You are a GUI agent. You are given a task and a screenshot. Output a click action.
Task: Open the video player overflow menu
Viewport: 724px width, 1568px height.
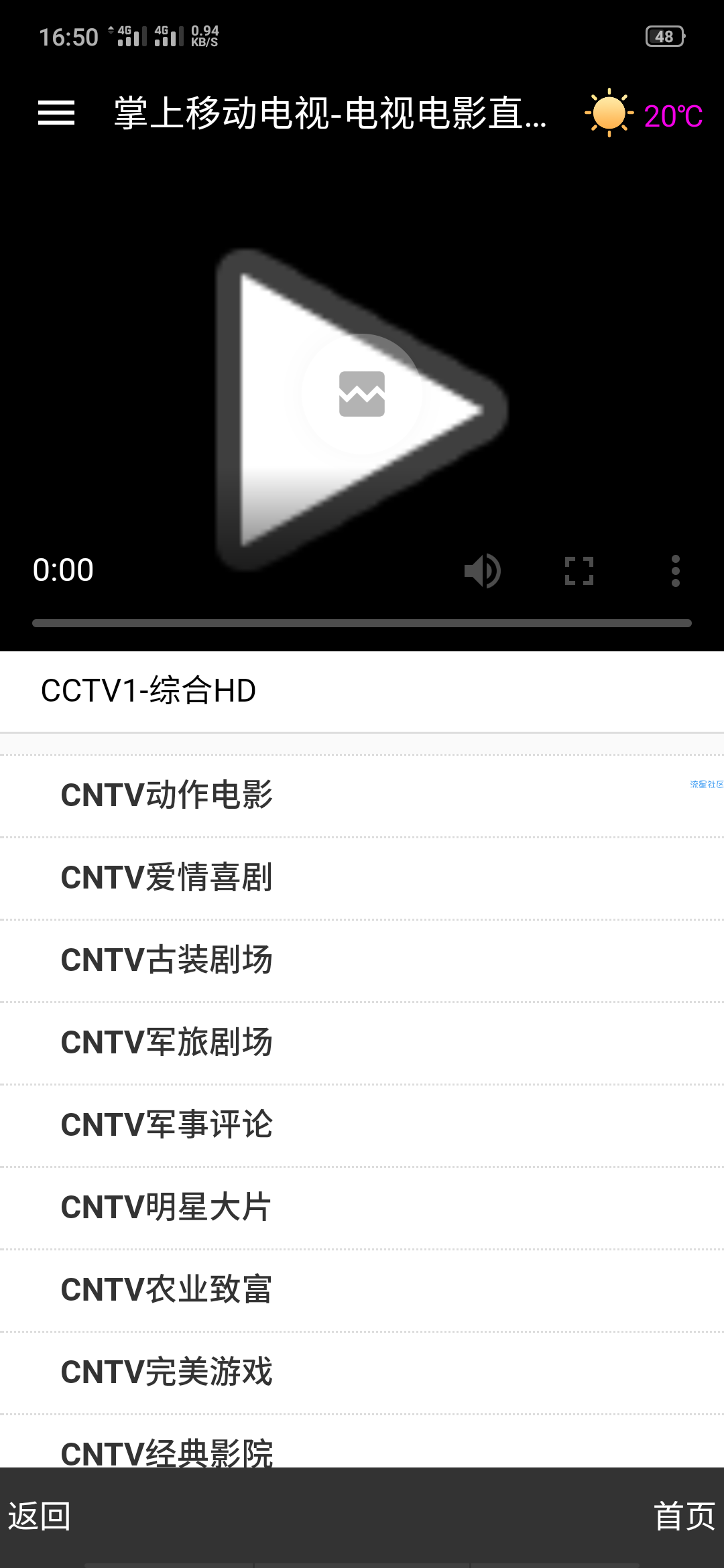click(x=676, y=571)
